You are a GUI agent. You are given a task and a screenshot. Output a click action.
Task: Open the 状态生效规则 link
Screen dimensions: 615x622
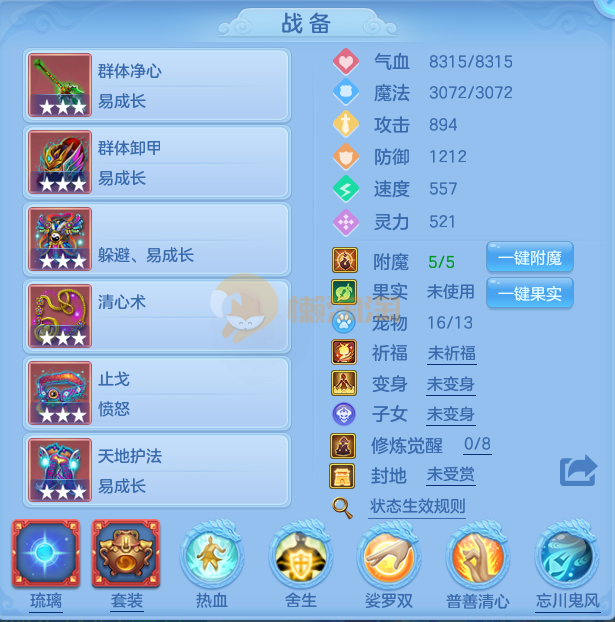click(x=417, y=506)
